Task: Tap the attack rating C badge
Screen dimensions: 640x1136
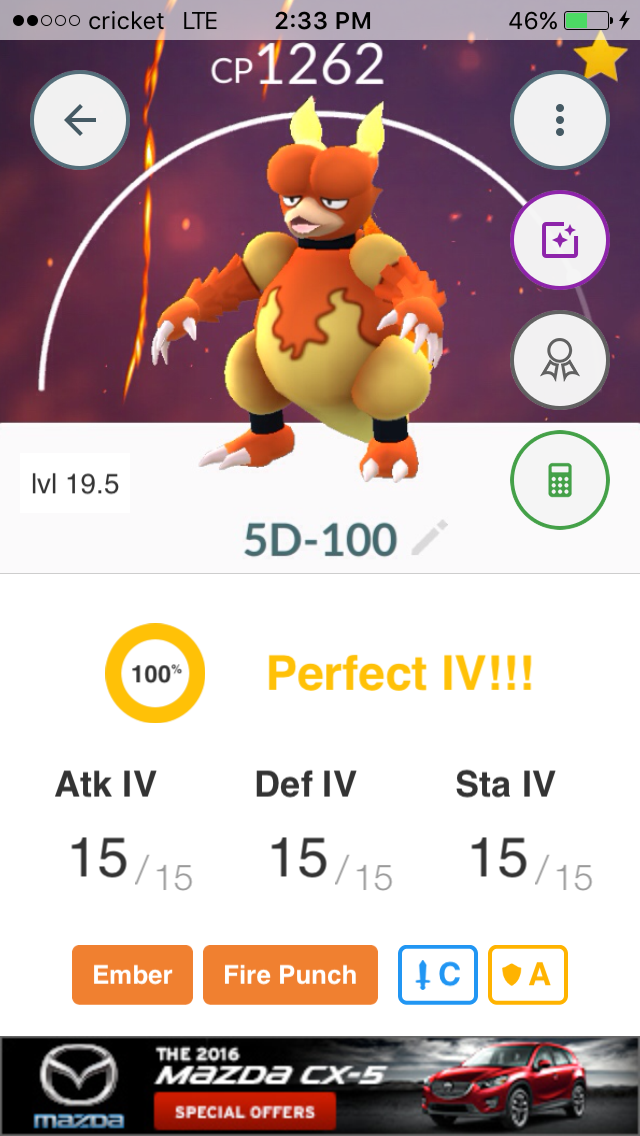Action: click(438, 974)
